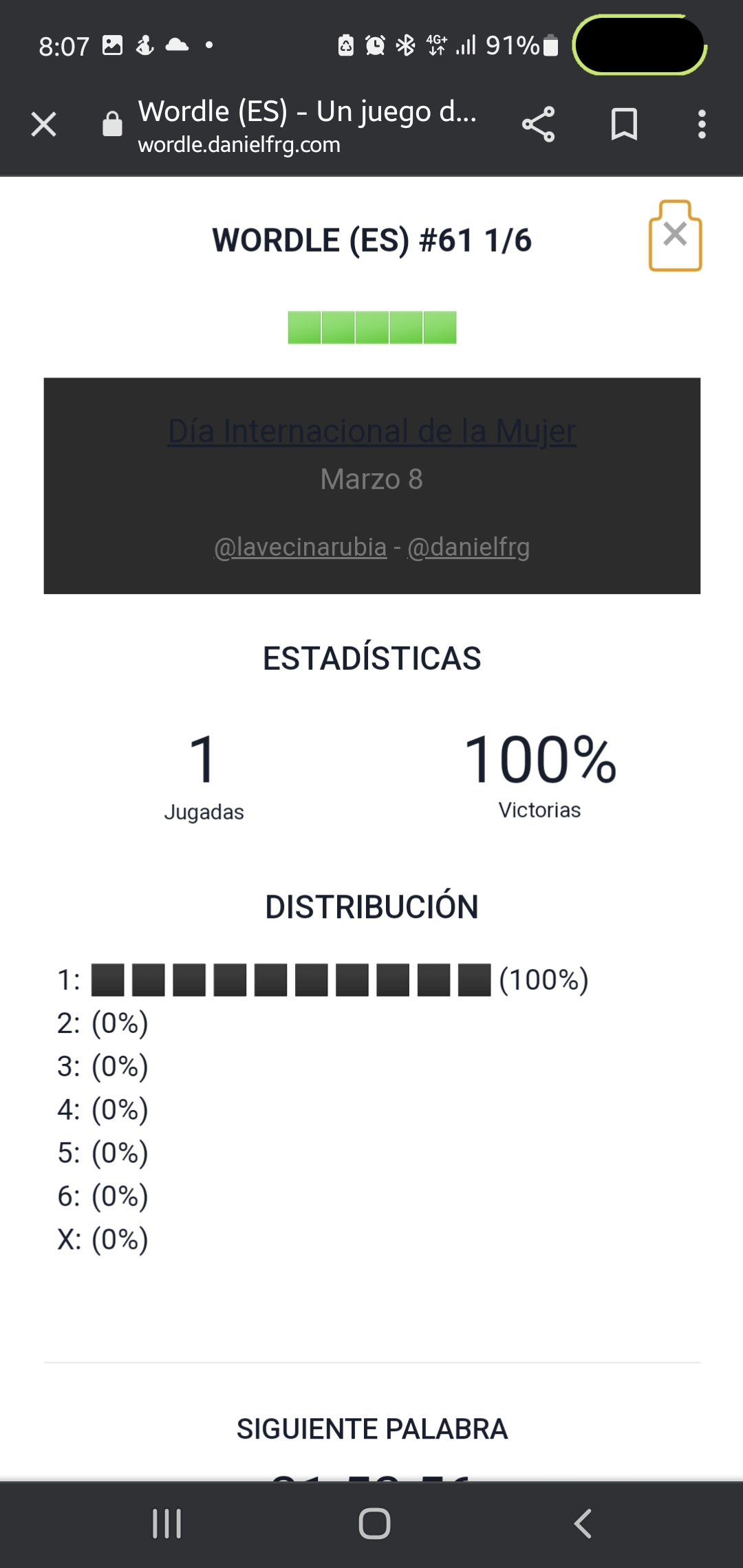Close the browser custom tab
This screenshot has height=1568, width=743.
[43, 124]
